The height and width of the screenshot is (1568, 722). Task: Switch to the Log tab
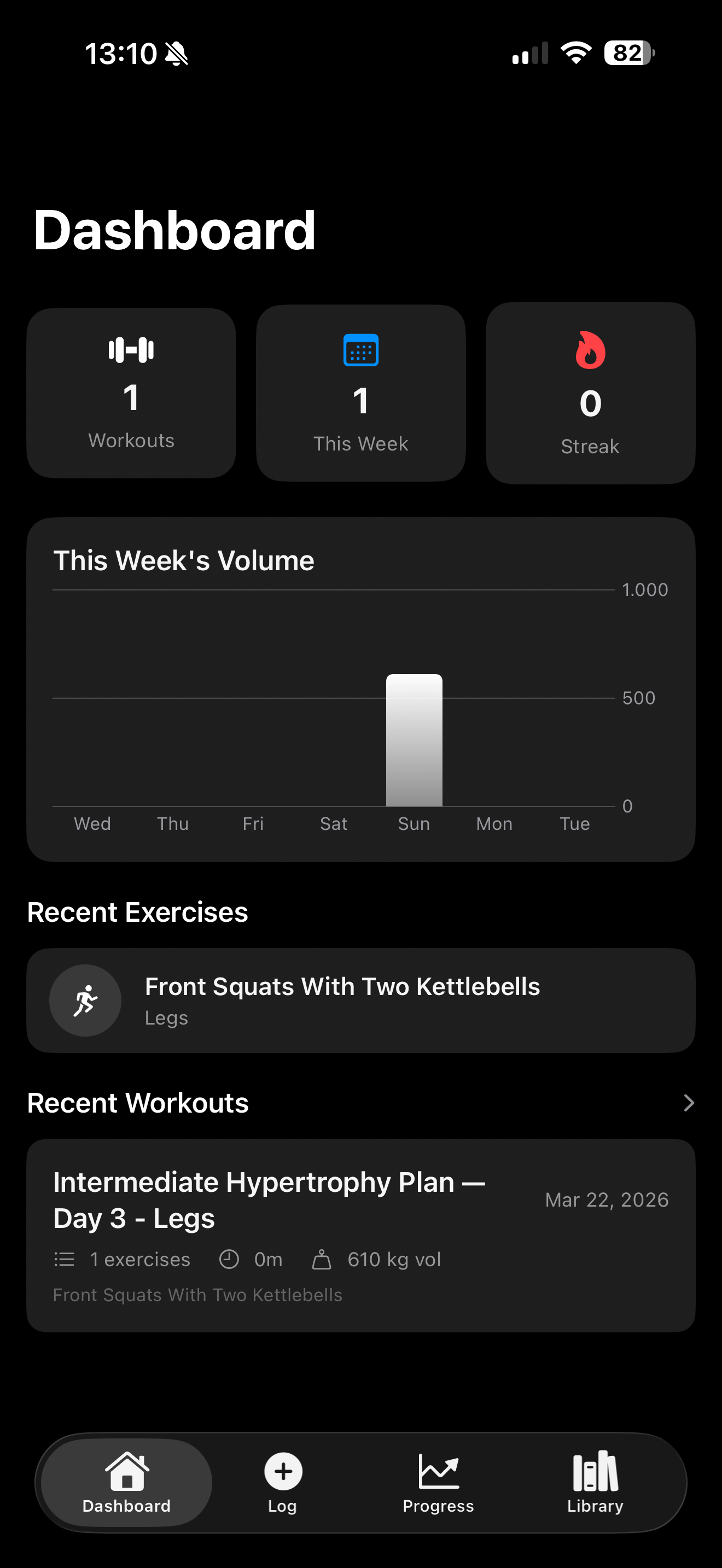click(x=282, y=1482)
